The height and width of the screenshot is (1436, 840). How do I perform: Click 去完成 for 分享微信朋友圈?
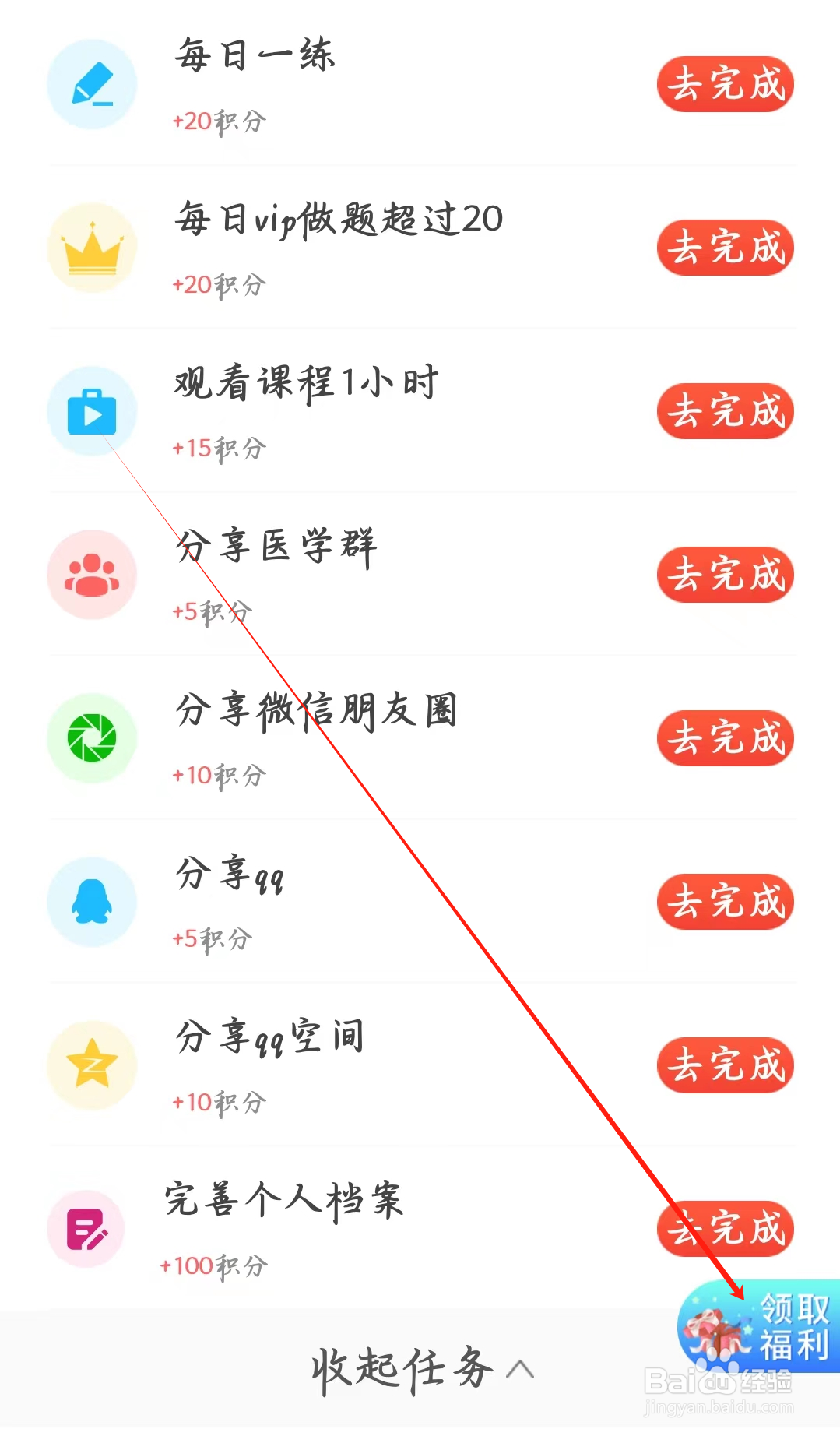(724, 738)
